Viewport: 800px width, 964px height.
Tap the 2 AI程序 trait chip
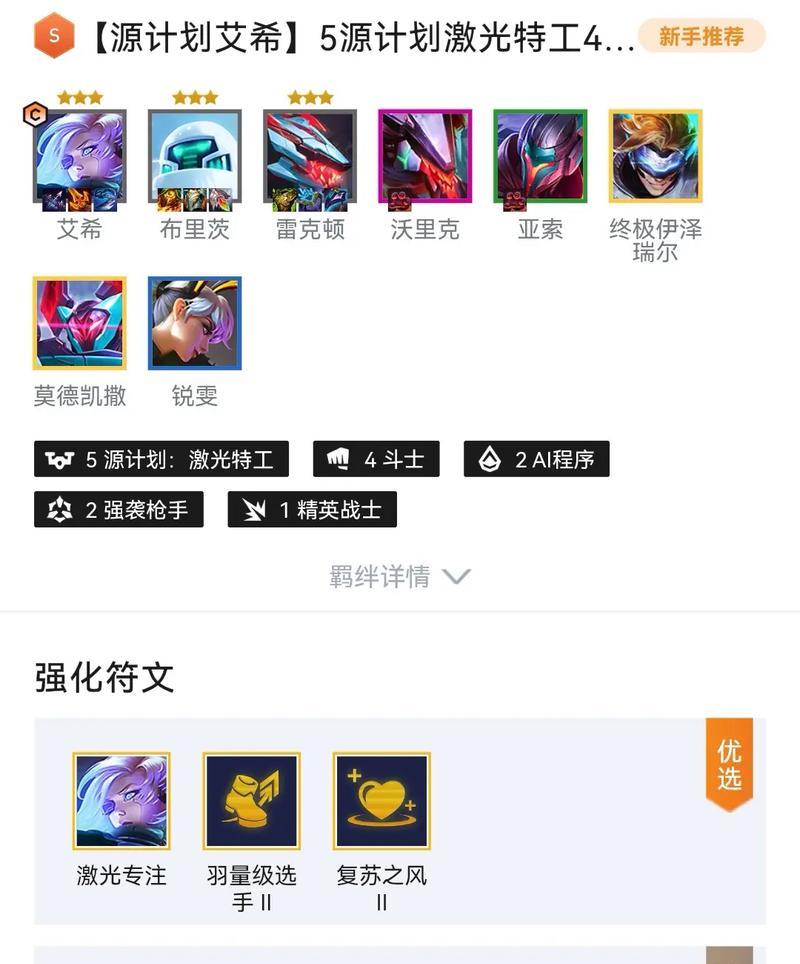pos(536,459)
